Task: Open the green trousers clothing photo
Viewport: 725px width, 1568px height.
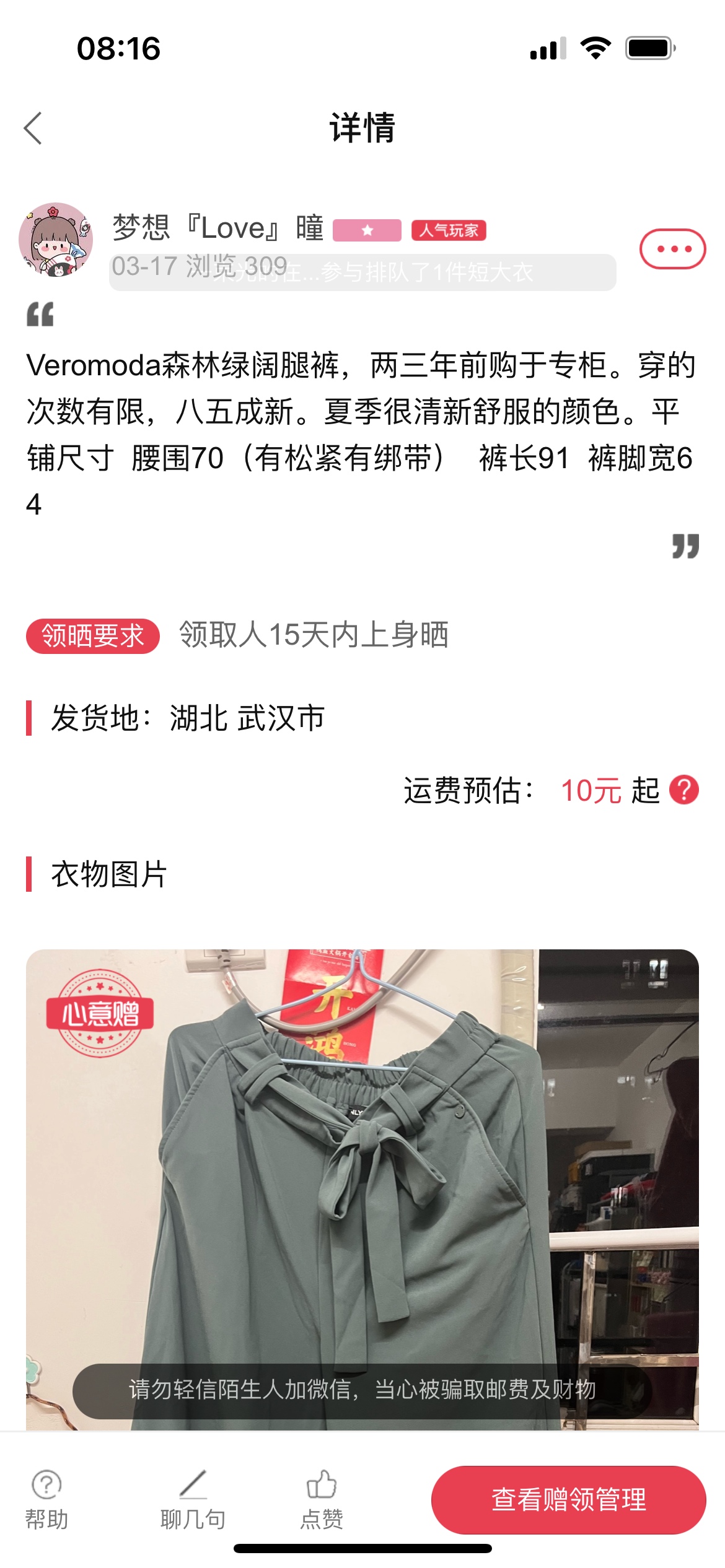Action: coord(362,1189)
